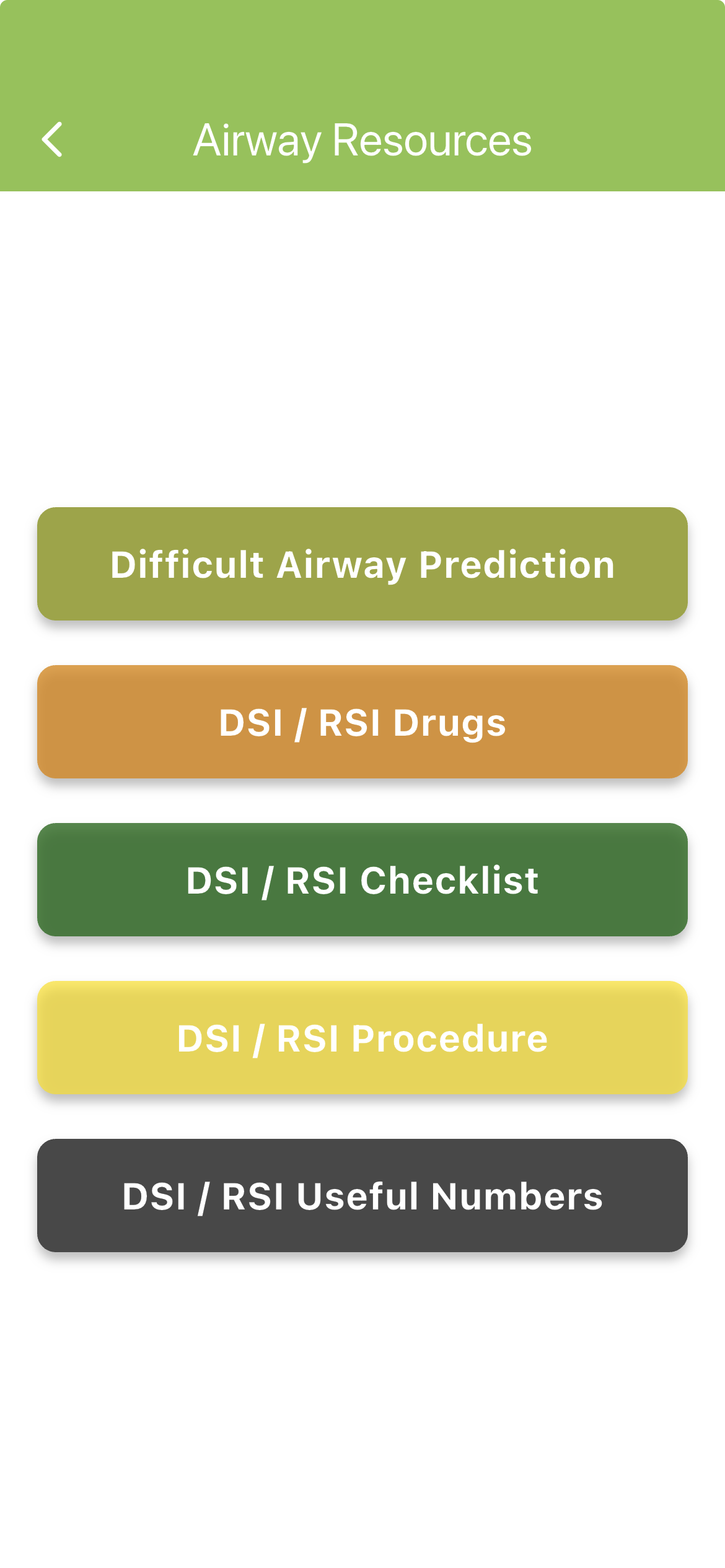The width and height of the screenshot is (725, 1568).
Task: View useful numbers for rapid sequence intubation
Action: [362, 1195]
